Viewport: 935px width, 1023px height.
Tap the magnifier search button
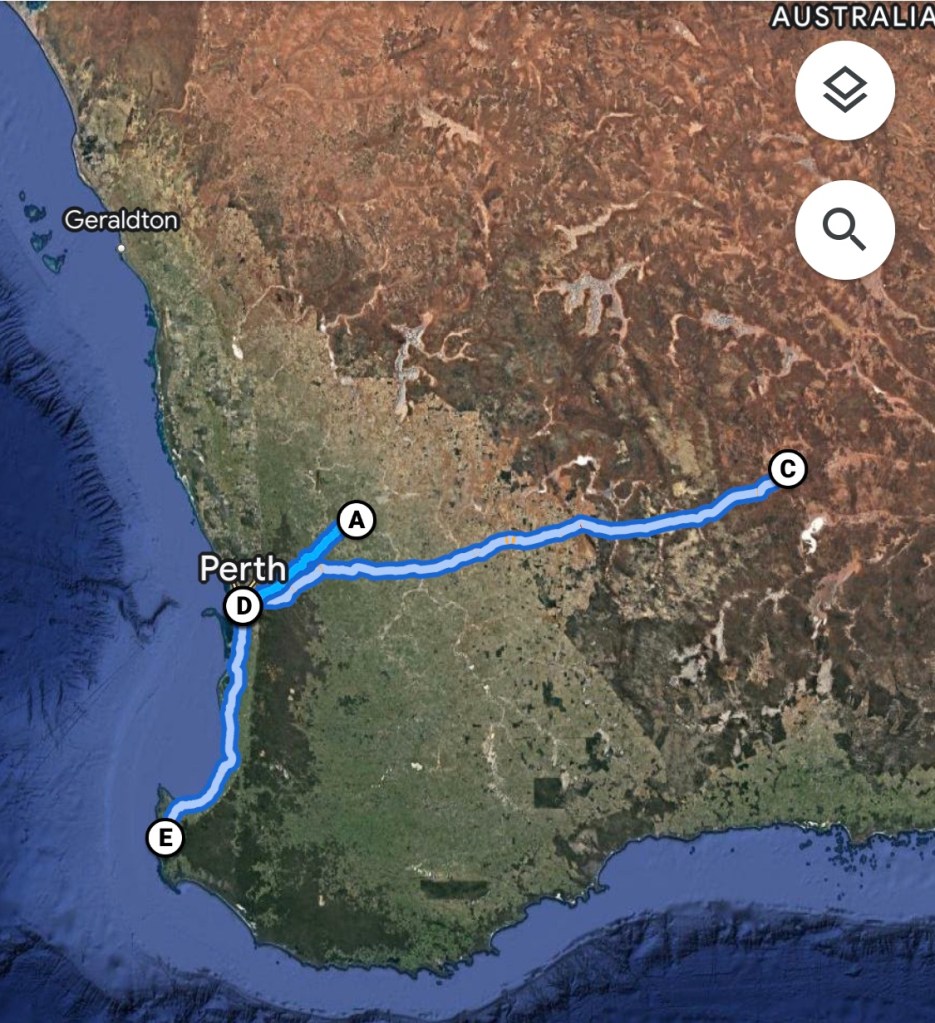click(x=844, y=230)
